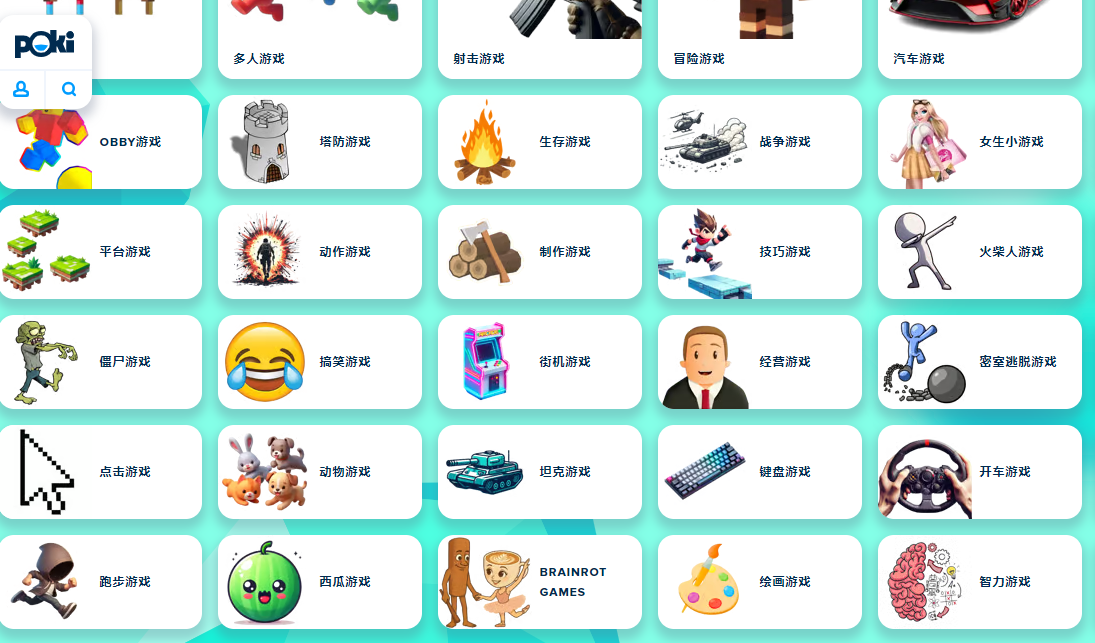
Task: Browse the 搞笑游戏 category
Action: coord(320,362)
